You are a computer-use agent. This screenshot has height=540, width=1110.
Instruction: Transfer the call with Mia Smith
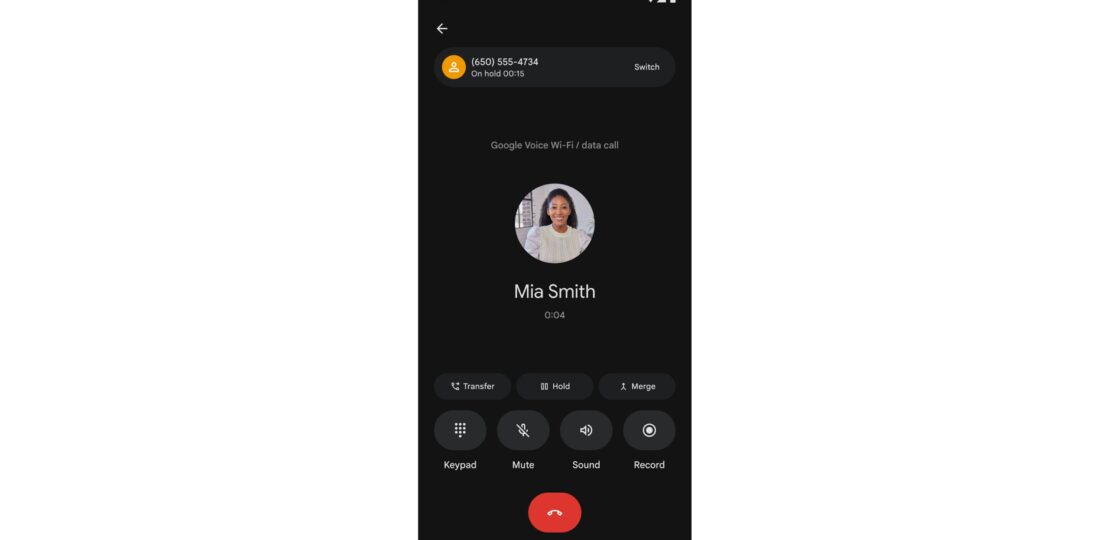tap(472, 386)
